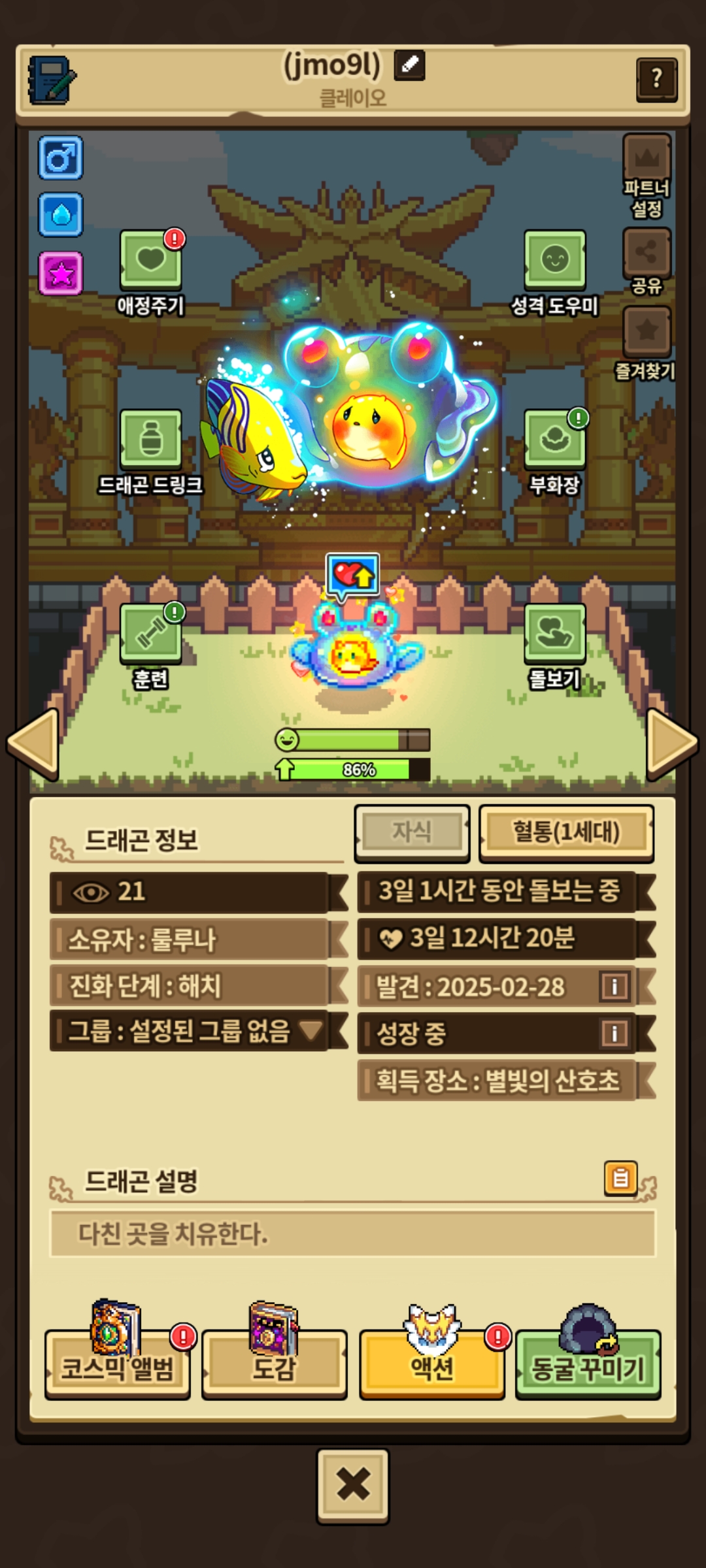Share this dragon via 공유
Image resolution: width=706 pixels, height=1568 pixels.
click(647, 253)
